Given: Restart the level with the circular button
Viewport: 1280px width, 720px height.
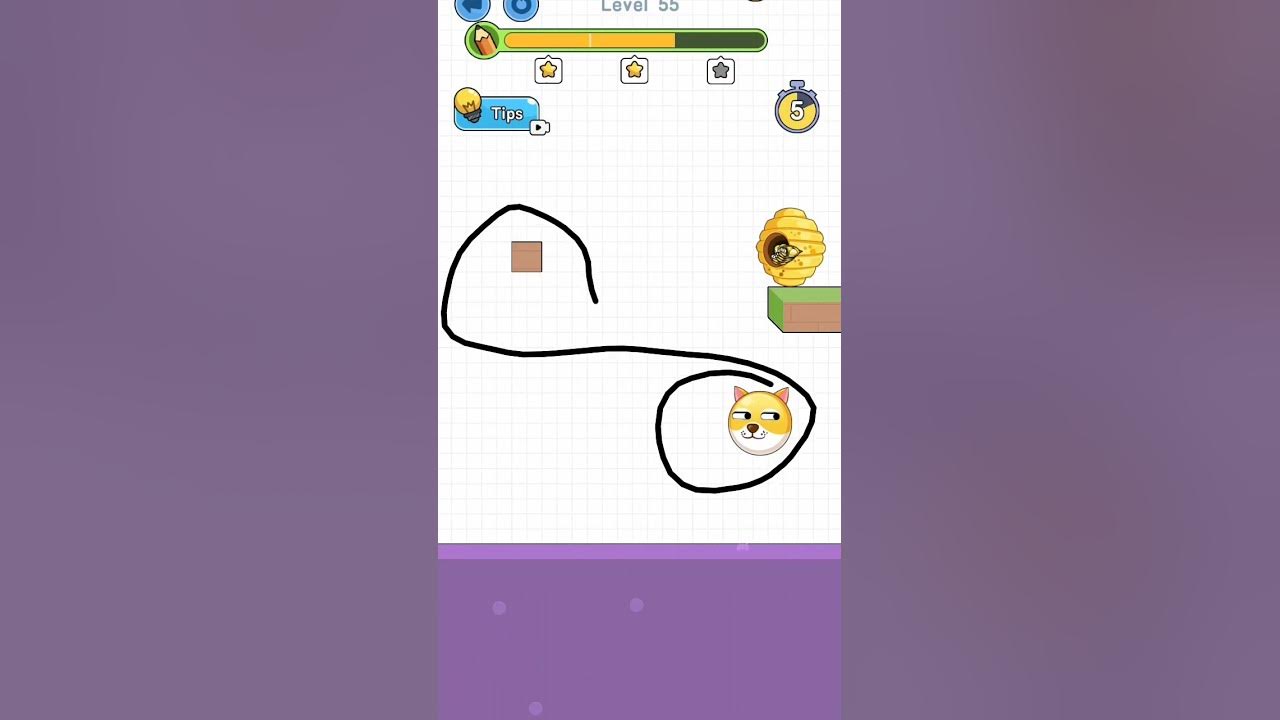Looking at the screenshot, I should (x=521, y=8).
